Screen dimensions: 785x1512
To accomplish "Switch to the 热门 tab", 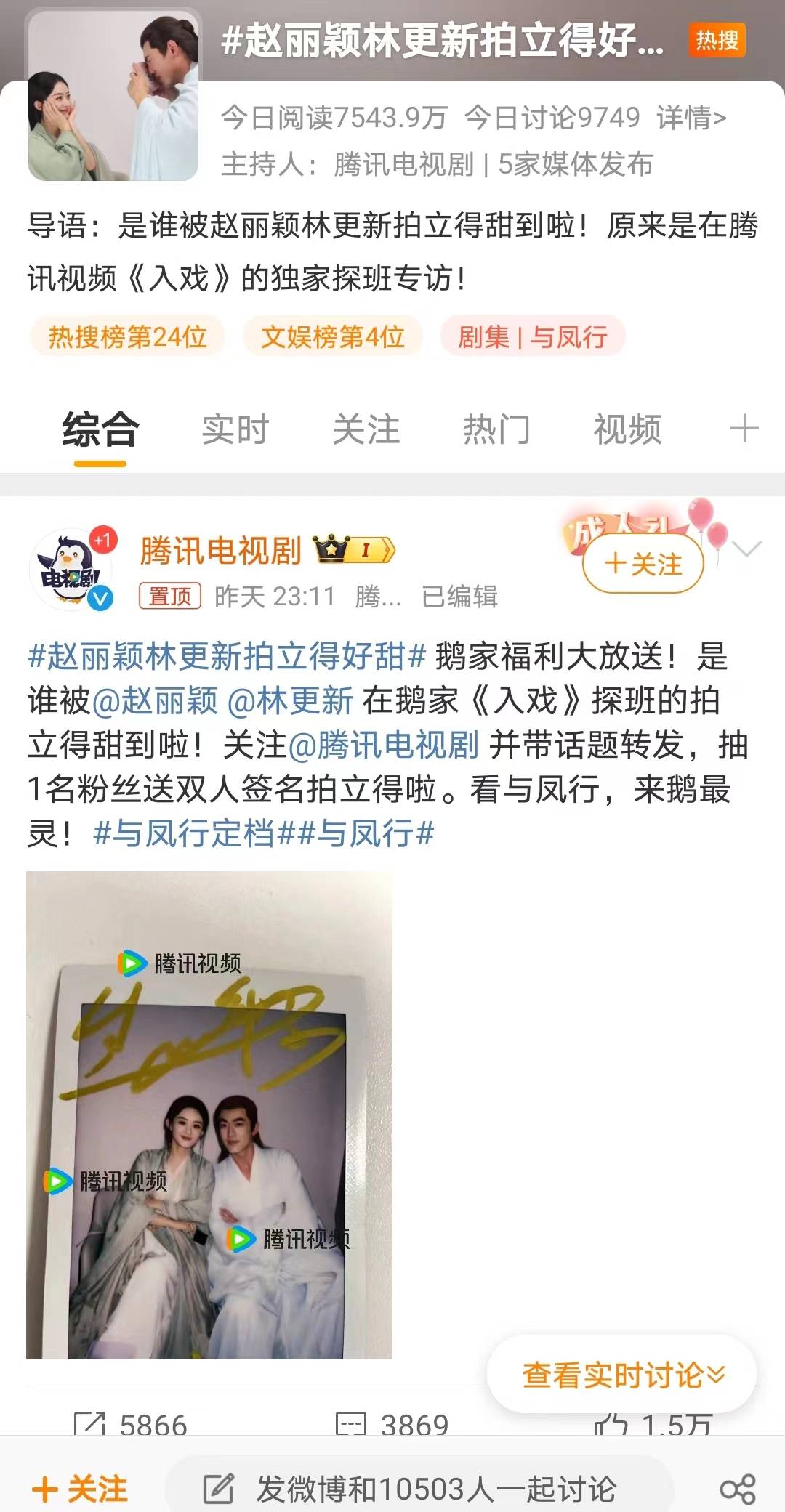I will tap(496, 429).
